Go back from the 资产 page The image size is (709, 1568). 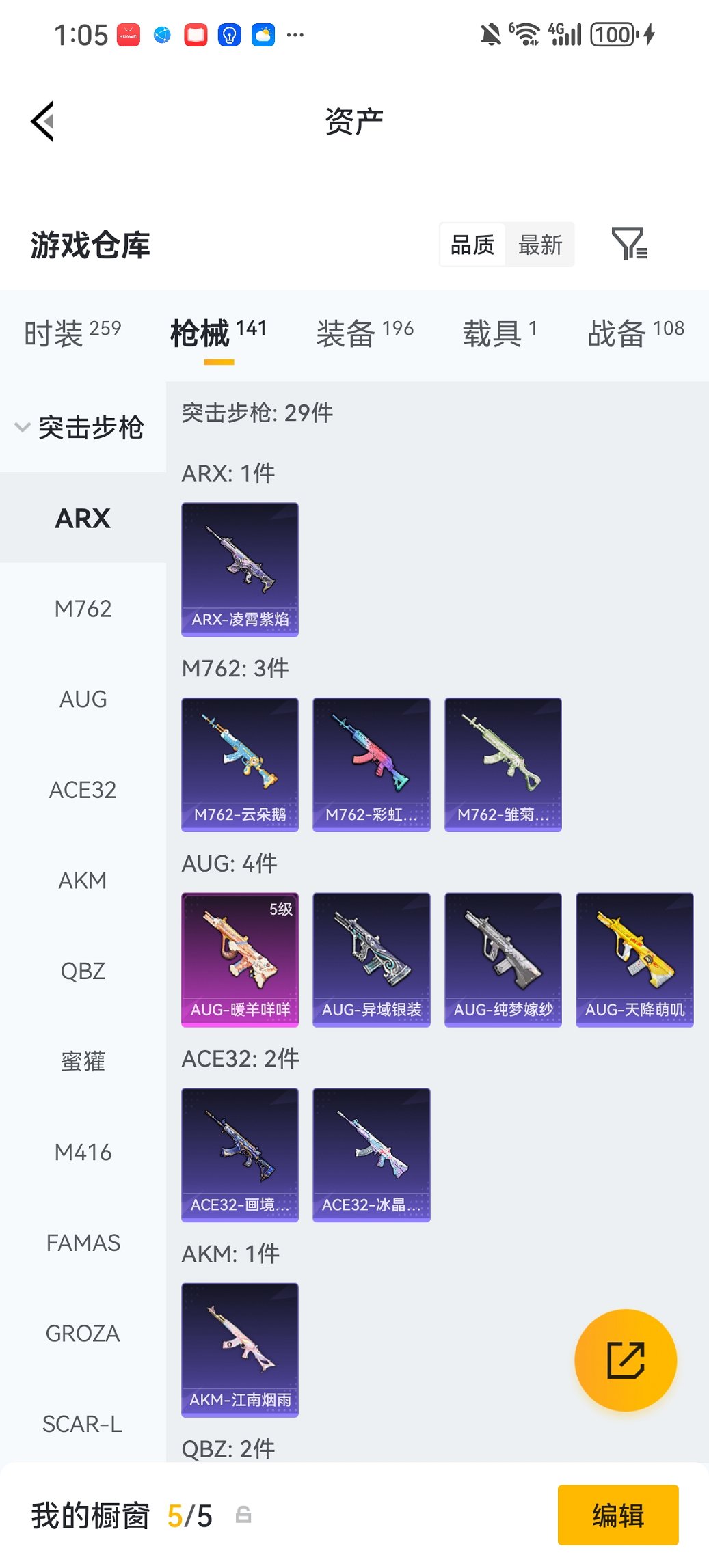point(42,122)
